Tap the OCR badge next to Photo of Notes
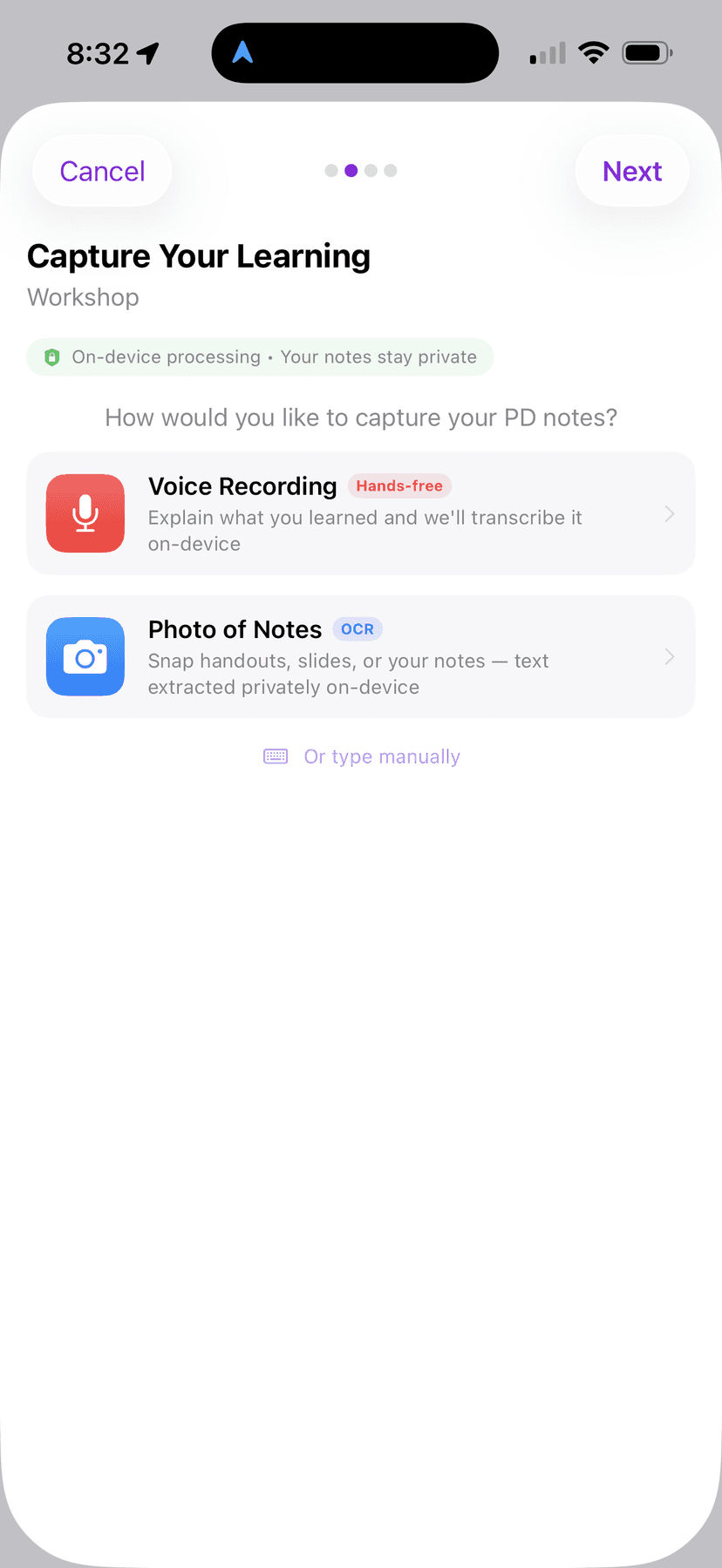Screen dimensions: 722x1568 358,628
